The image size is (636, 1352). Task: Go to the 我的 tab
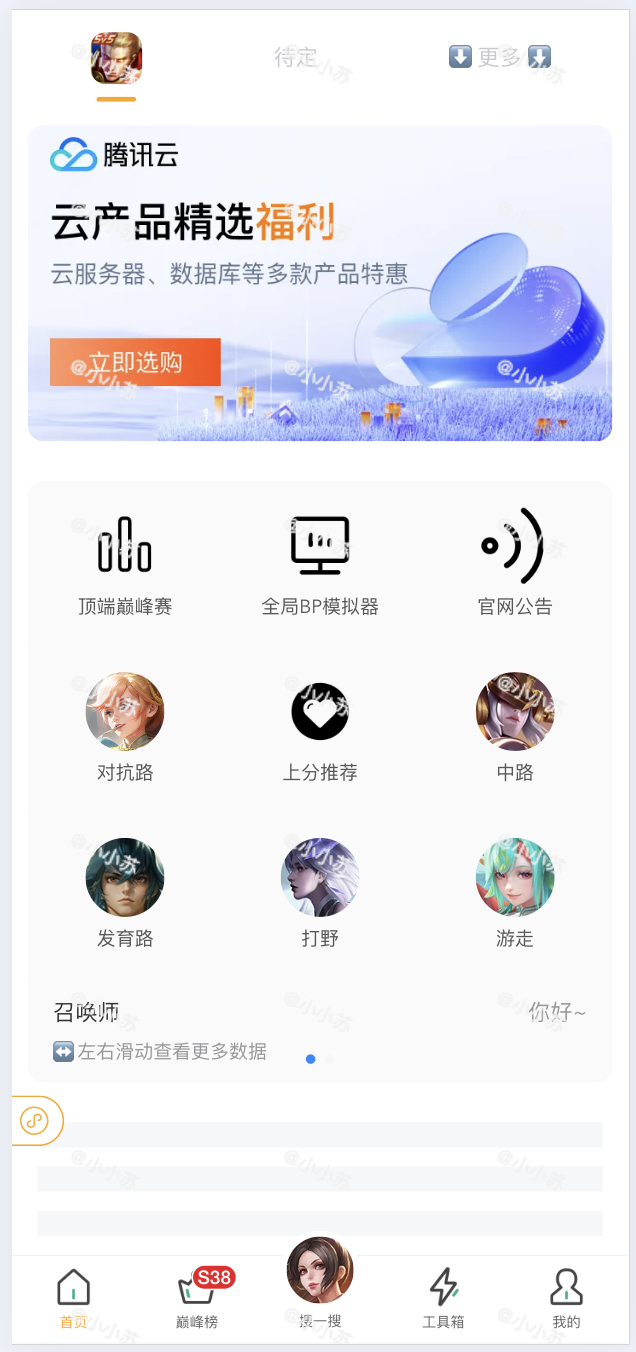[566, 1298]
